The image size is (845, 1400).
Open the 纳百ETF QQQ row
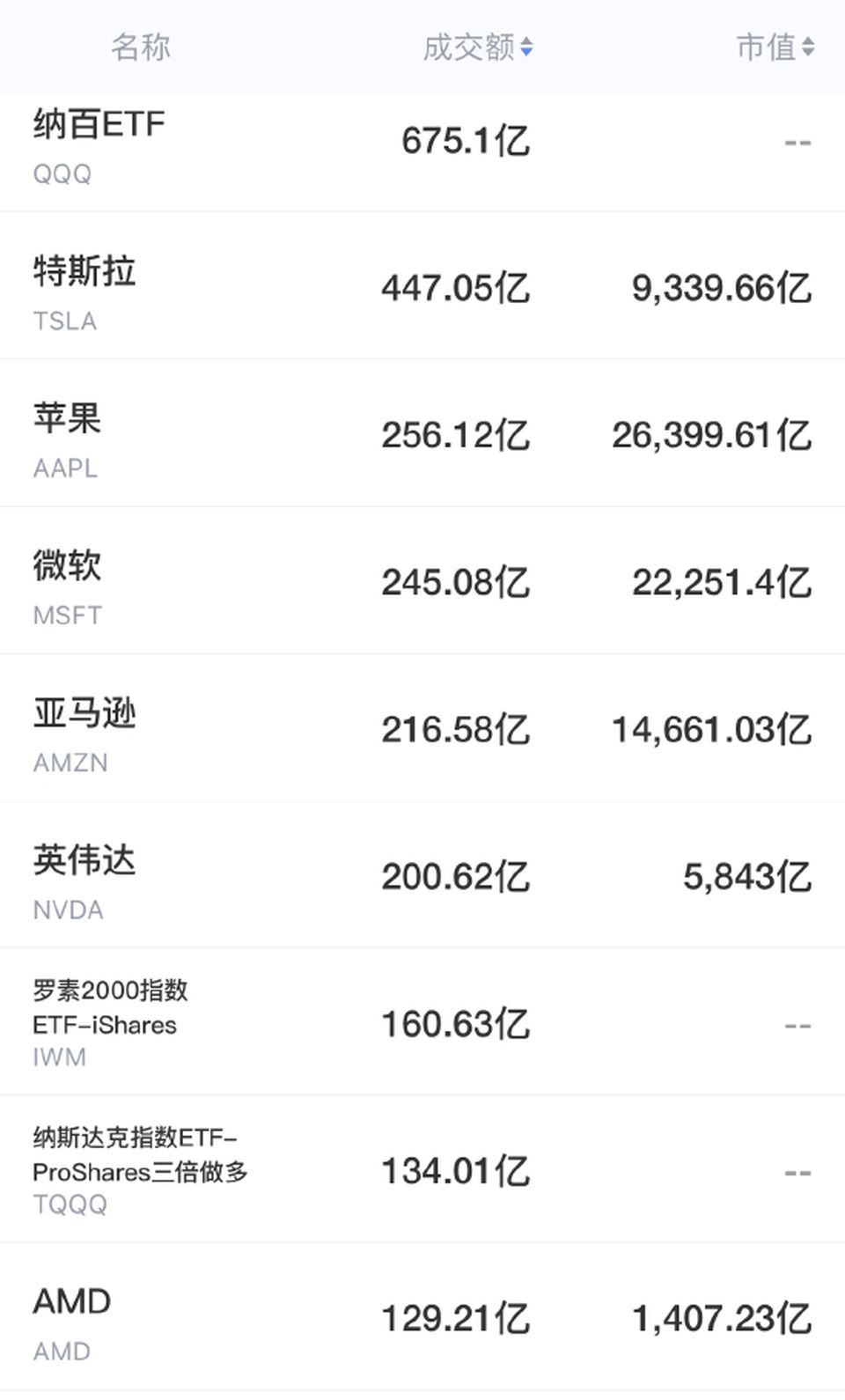pyautogui.click(x=422, y=153)
